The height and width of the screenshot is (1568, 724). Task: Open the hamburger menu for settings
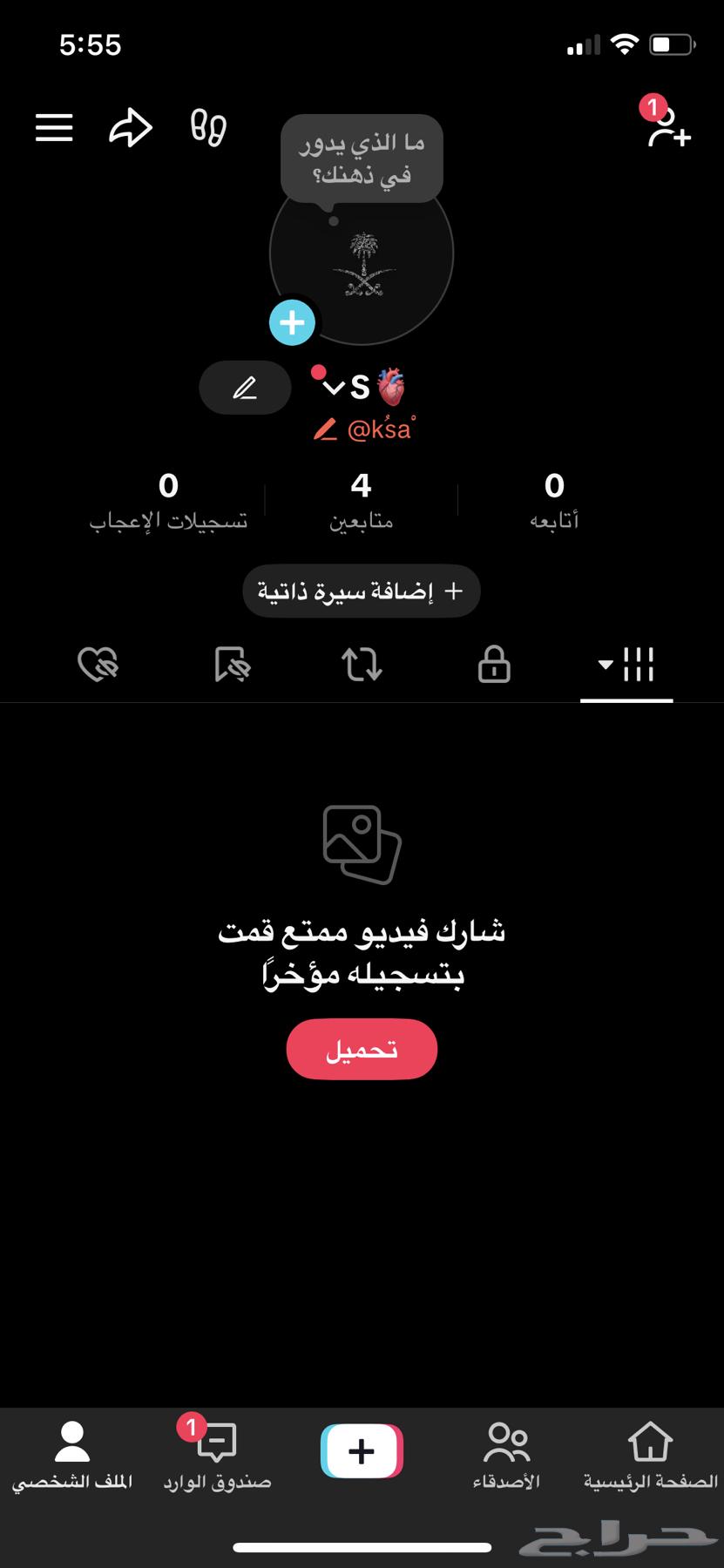(x=53, y=127)
